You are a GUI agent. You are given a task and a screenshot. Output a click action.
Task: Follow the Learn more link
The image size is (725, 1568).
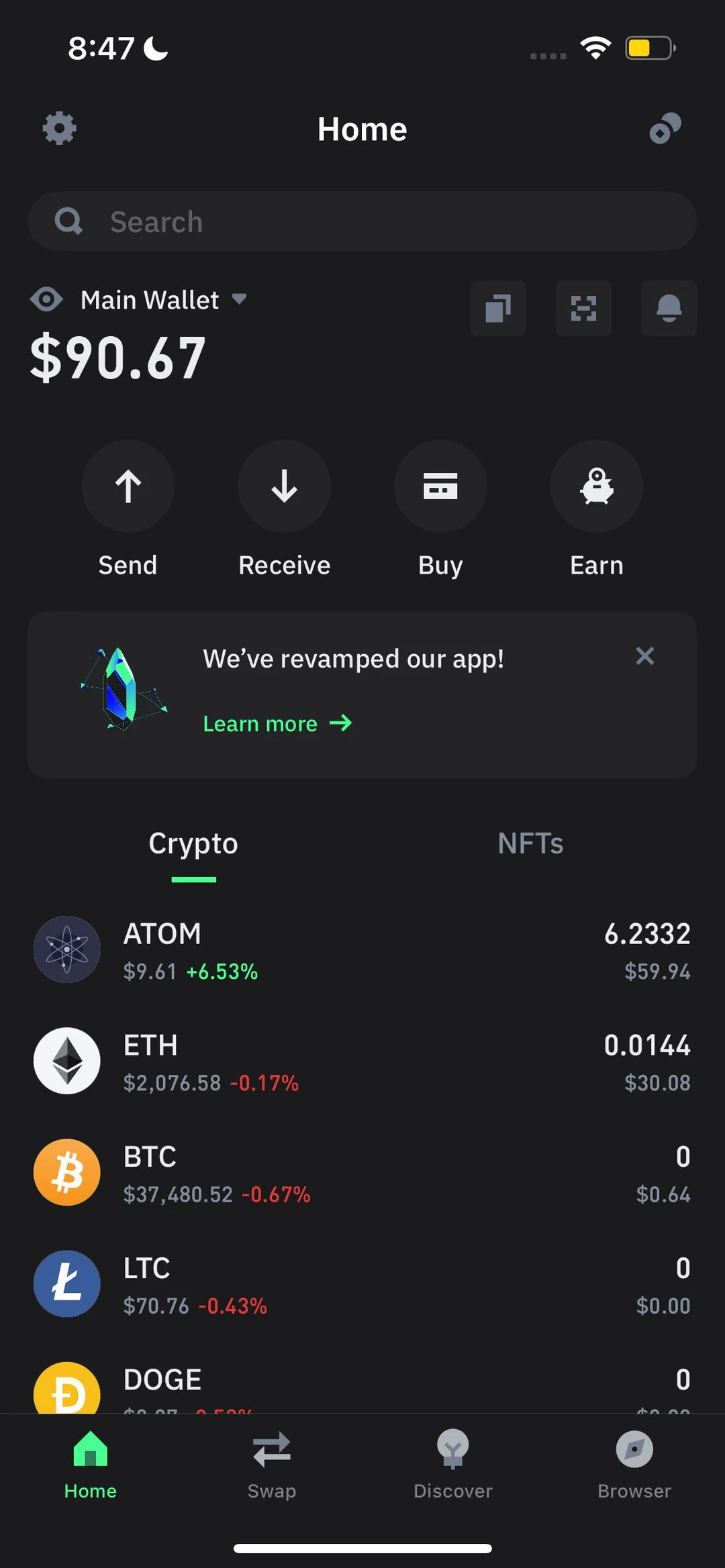pyautogui.click(x=277, y=723)
